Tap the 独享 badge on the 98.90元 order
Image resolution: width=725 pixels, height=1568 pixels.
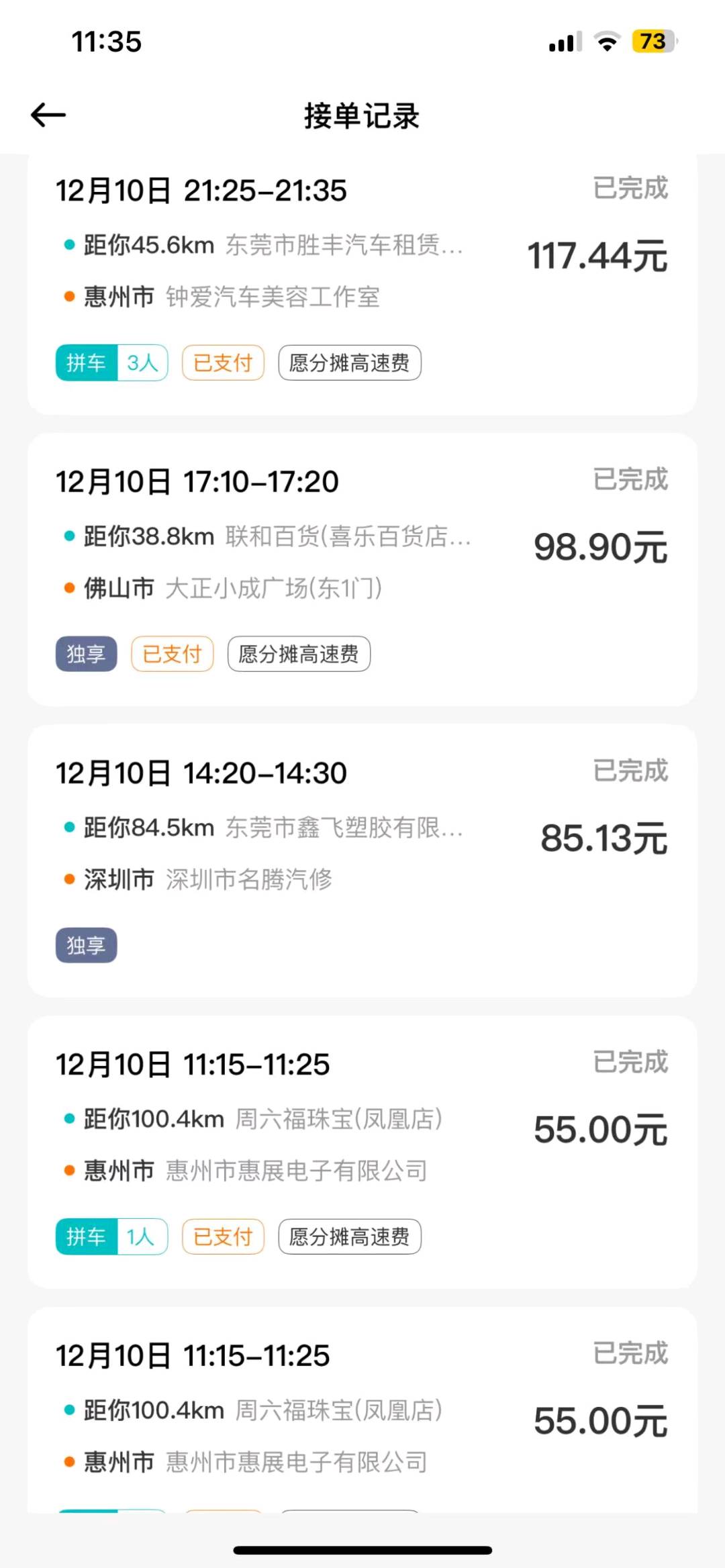pos(86,653)
